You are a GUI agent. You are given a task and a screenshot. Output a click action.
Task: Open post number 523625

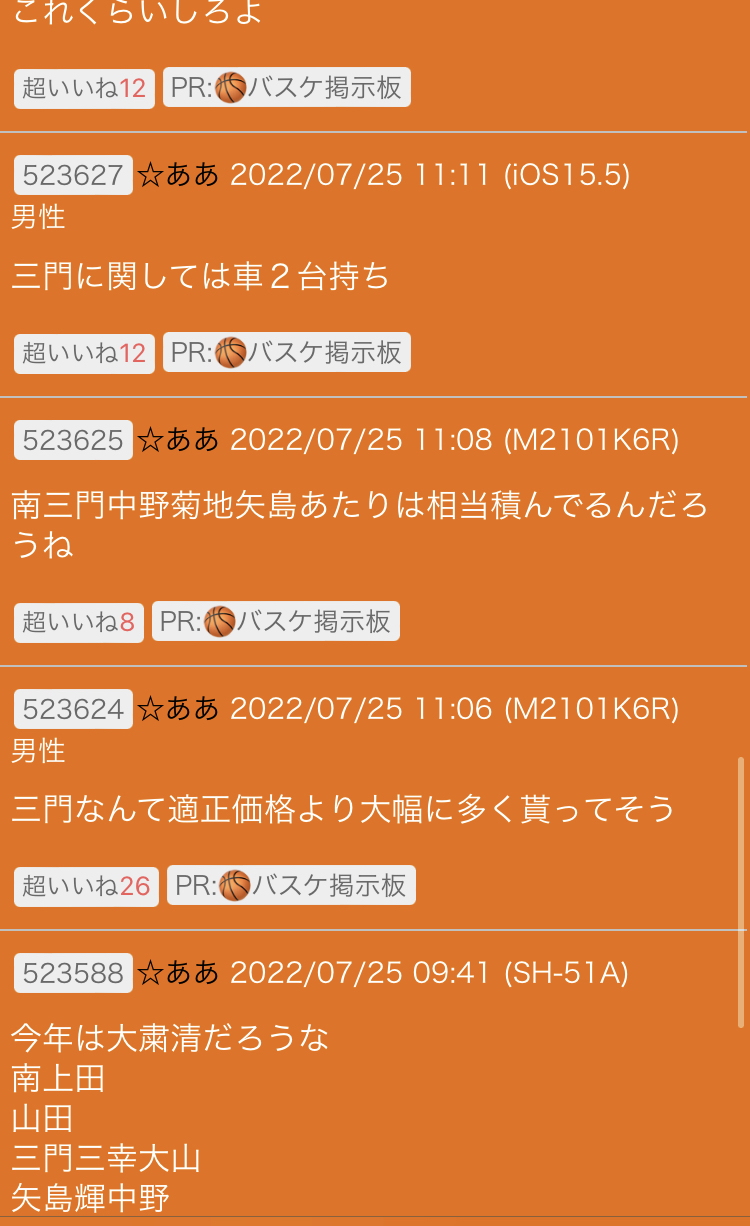click(x=73, y=440)
